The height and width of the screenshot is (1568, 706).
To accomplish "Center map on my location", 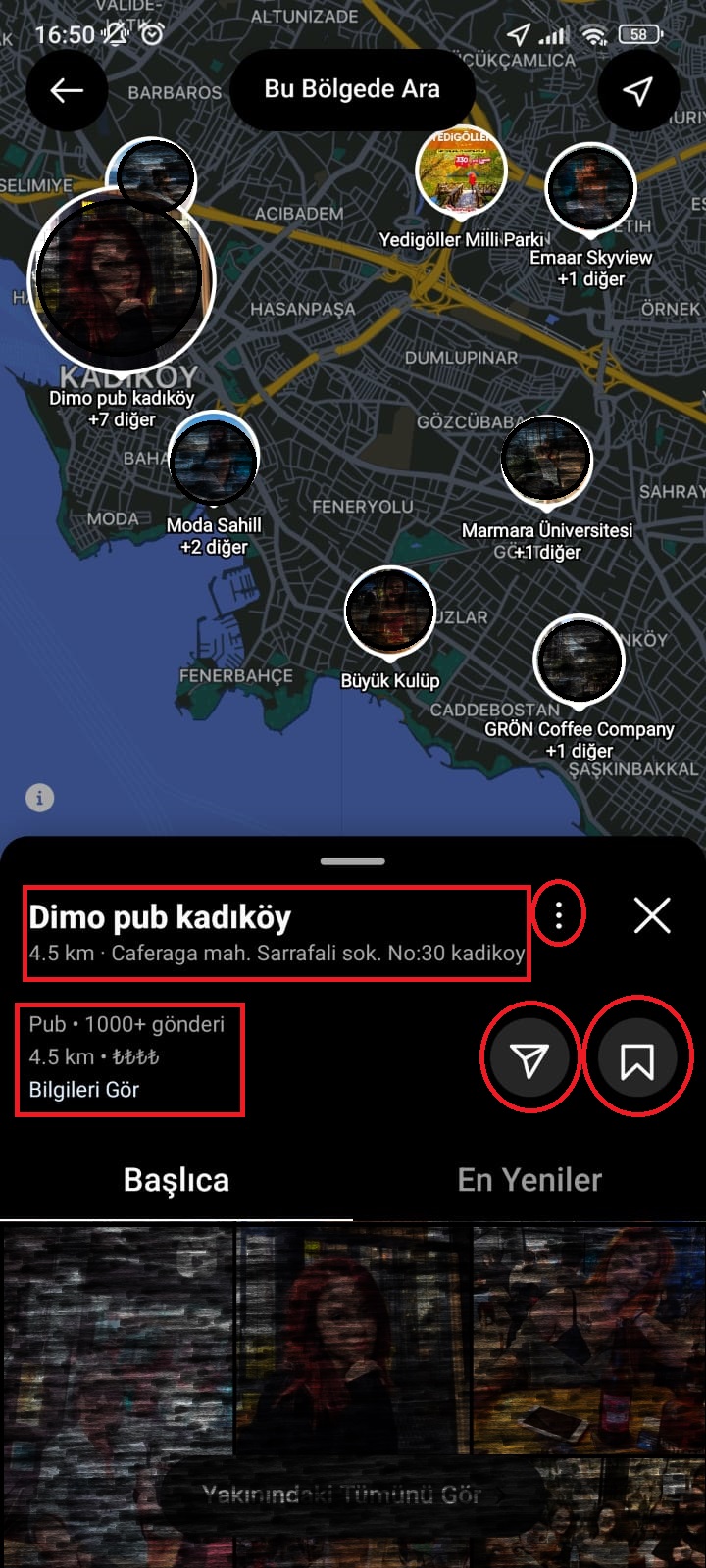I will pyautogui.click(x=638, y=91).
